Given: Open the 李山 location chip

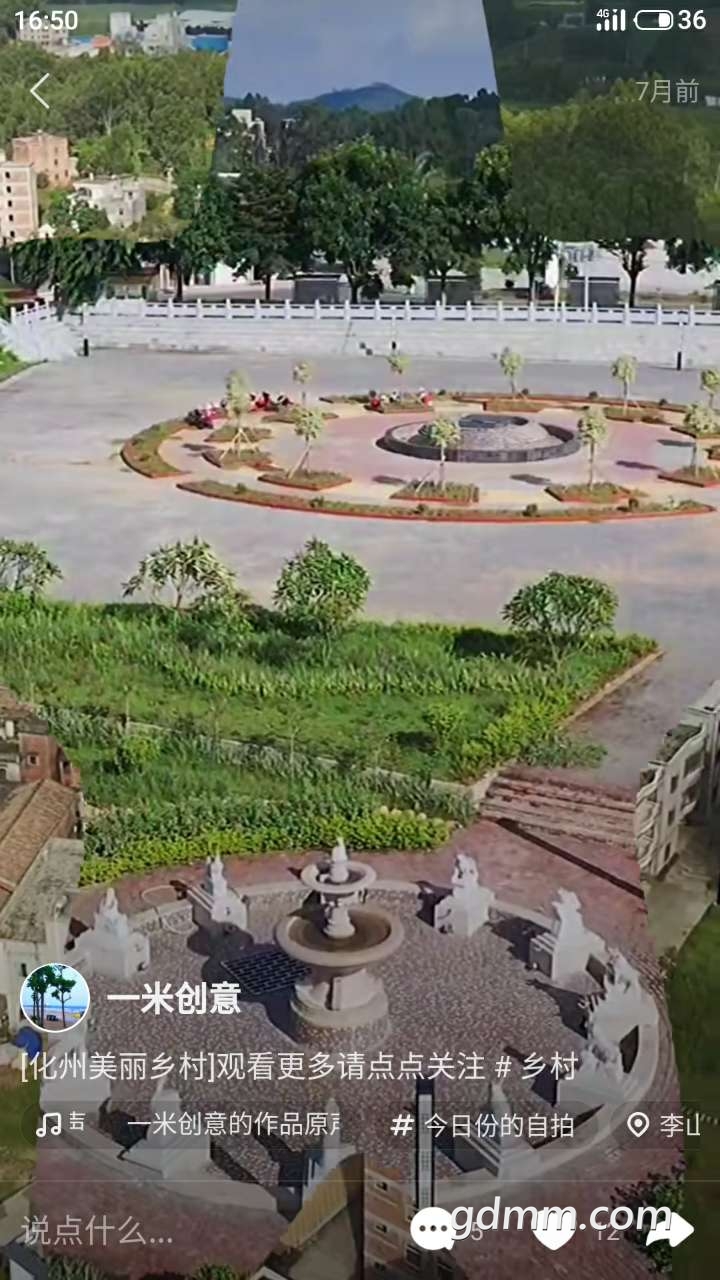Looking at the screenshot, I should 664,1125.
